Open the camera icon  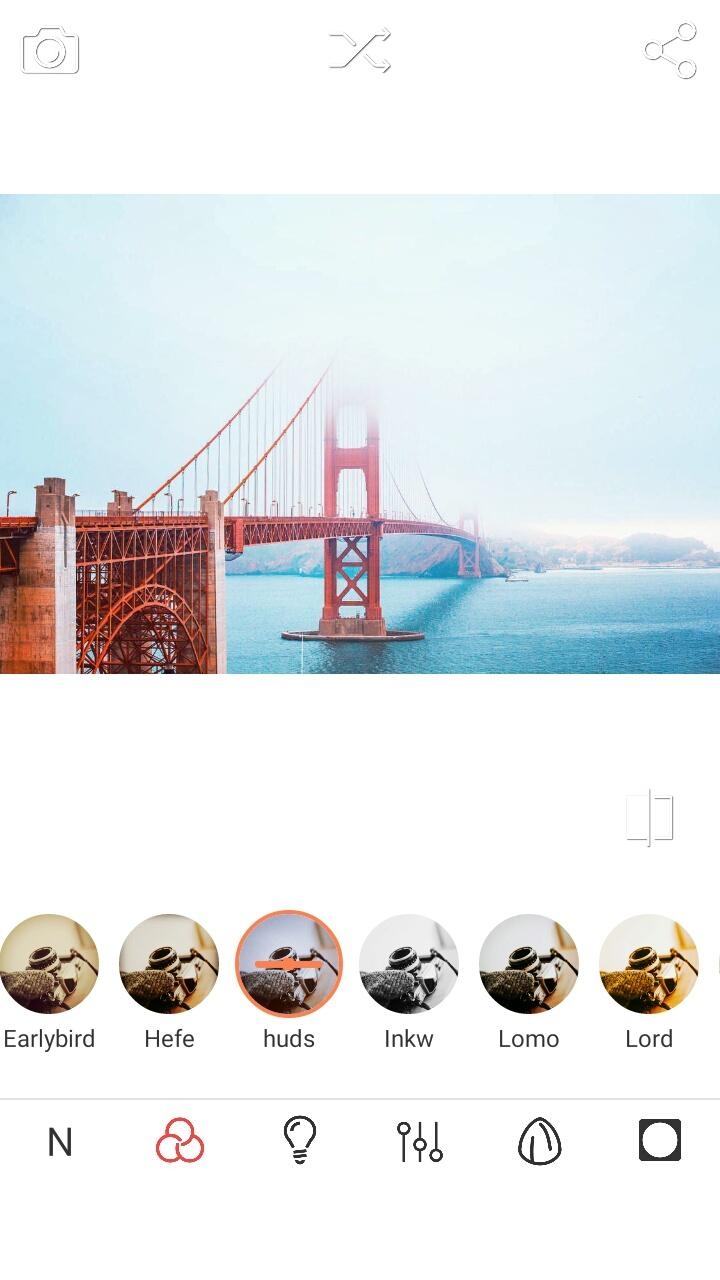pos(50,51)
